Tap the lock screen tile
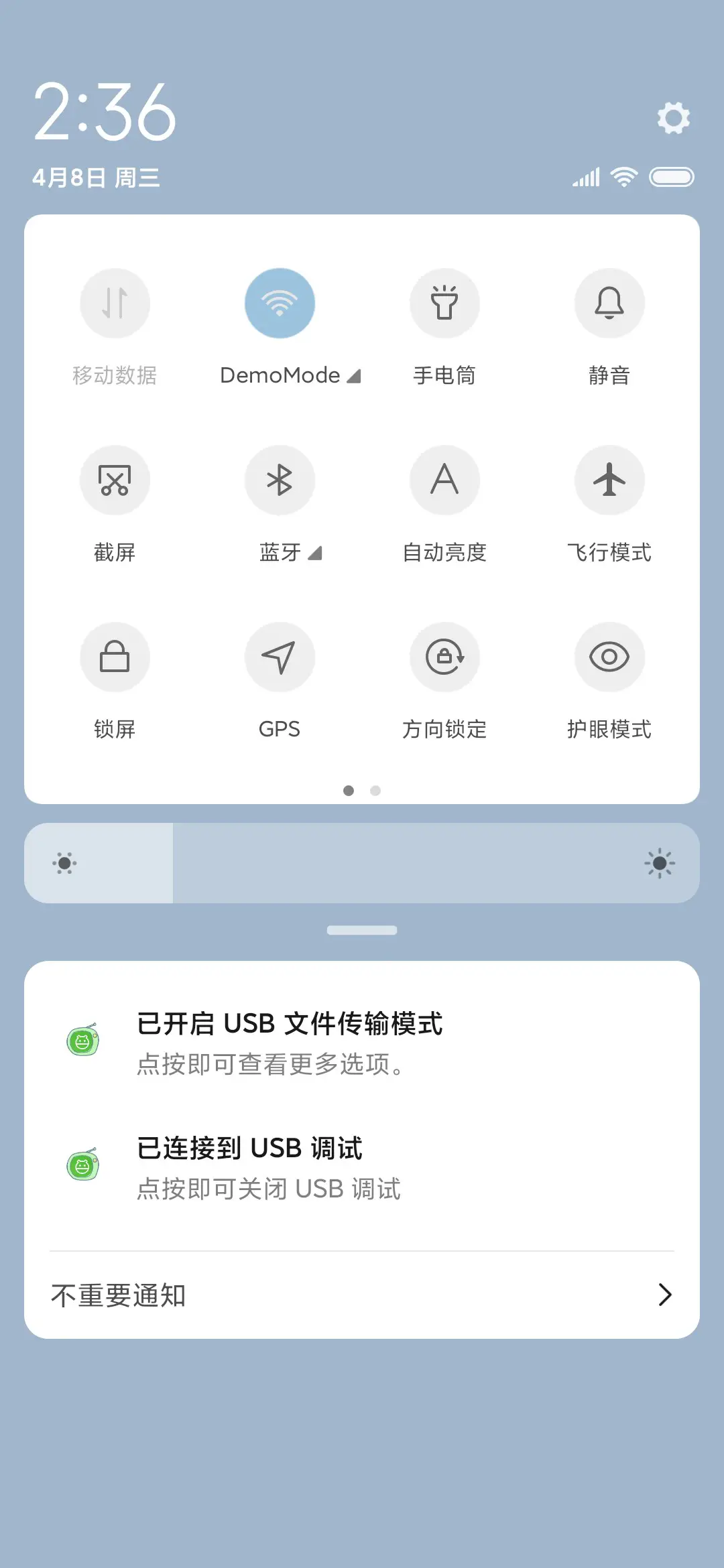This screenshot has width=724, height=1568. tap(115, 657)
